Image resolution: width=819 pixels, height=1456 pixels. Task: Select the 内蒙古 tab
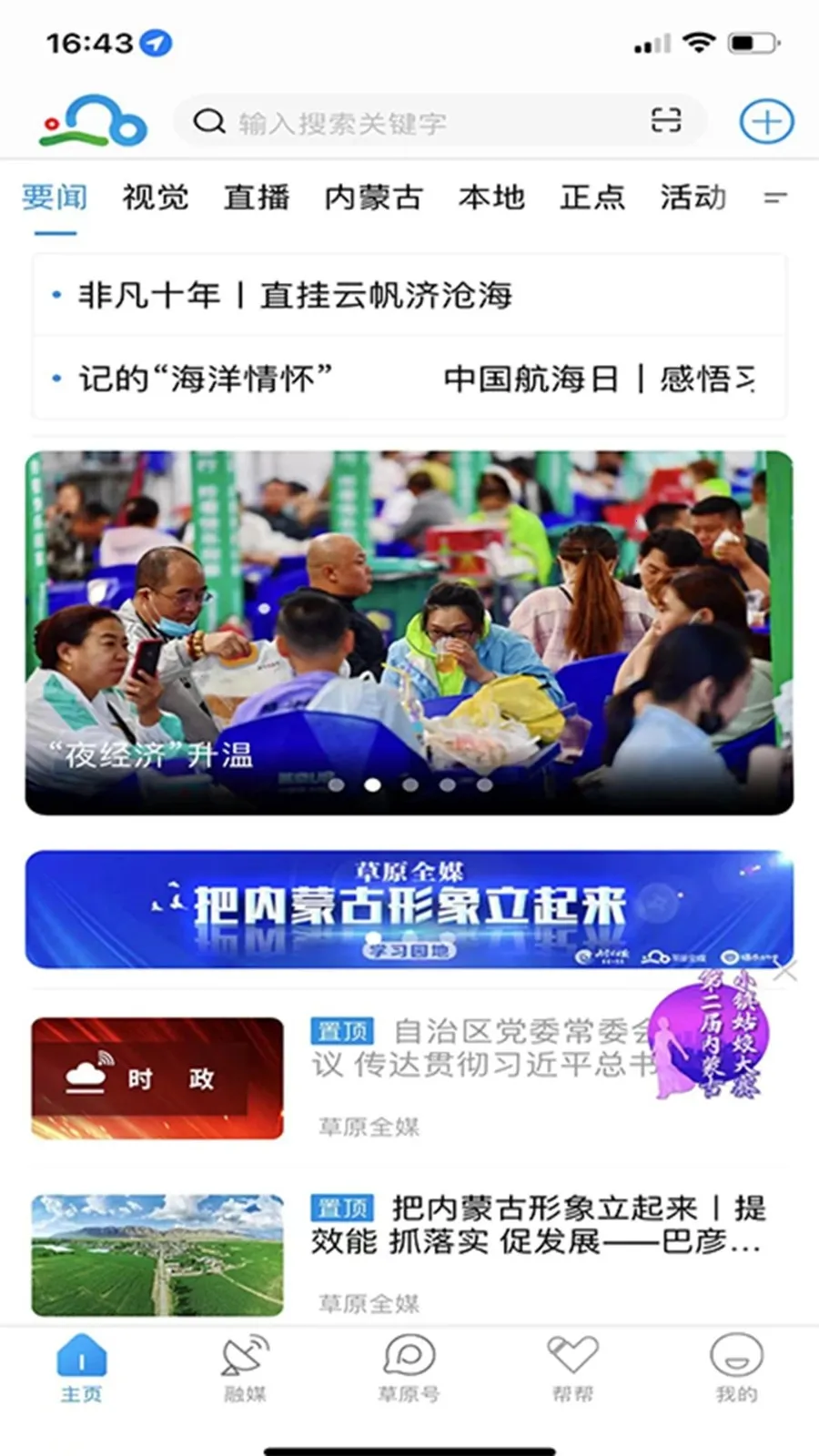(373, 197)
